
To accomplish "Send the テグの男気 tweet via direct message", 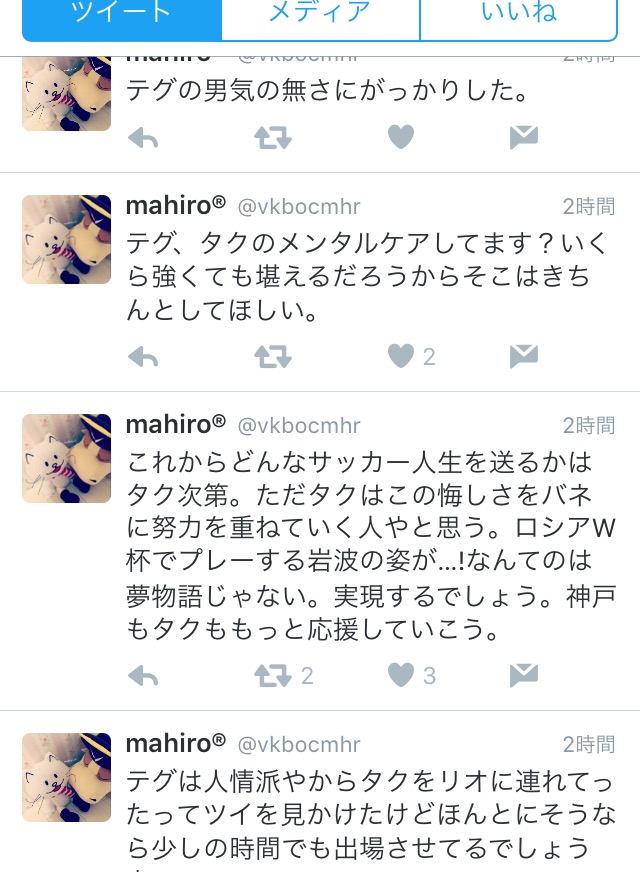I will (524, 137).
